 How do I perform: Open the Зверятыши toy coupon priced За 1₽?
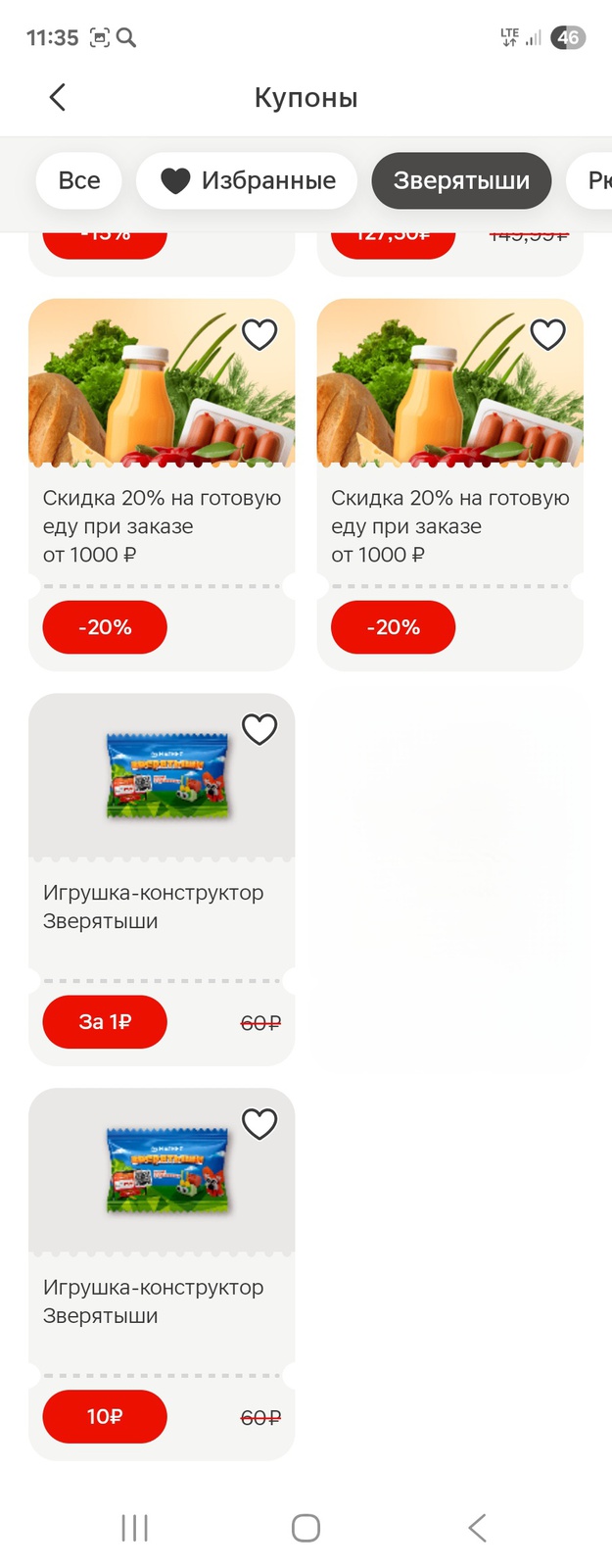point(162,882)
